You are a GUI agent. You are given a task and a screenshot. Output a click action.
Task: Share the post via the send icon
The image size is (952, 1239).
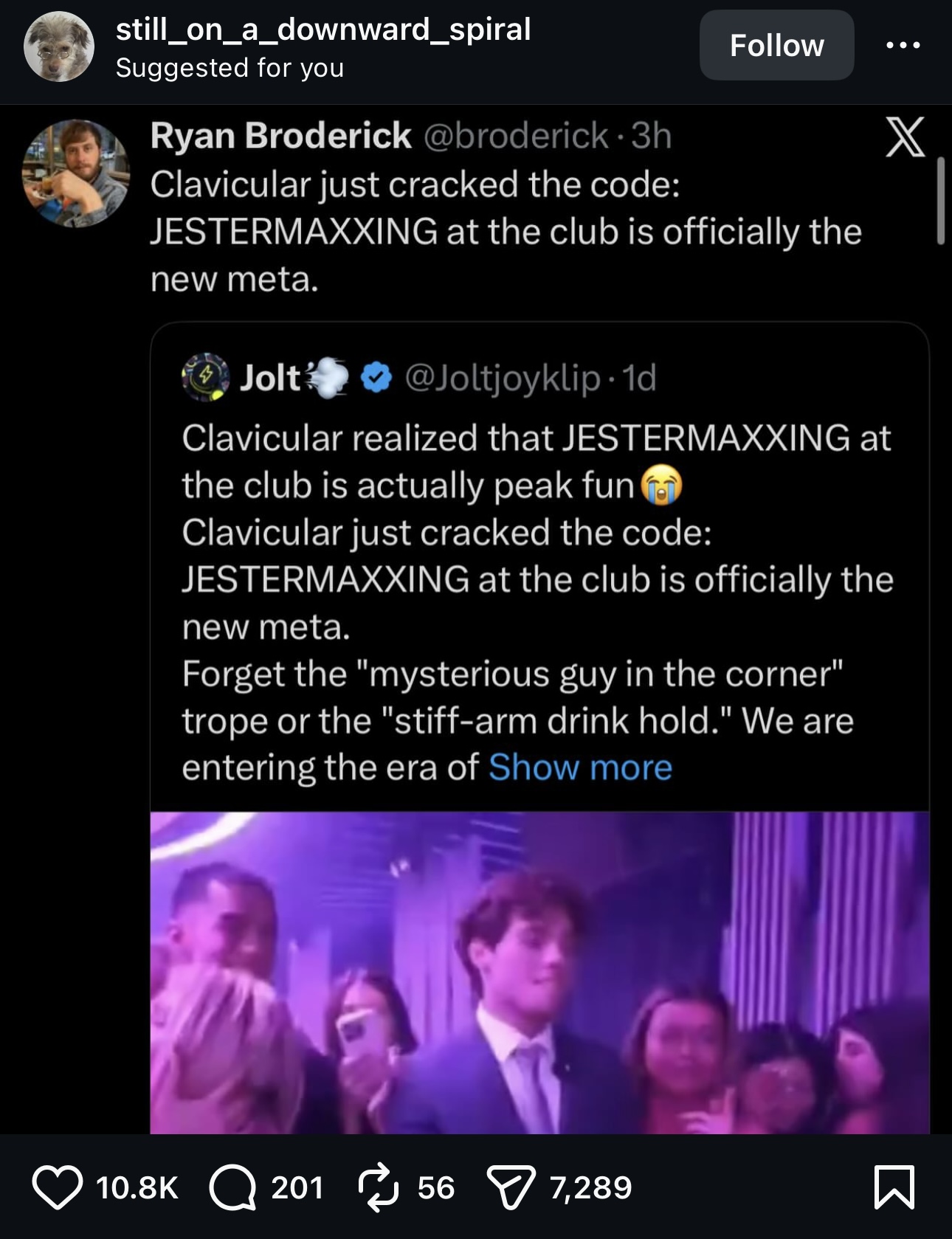[x=511, y=1187]
